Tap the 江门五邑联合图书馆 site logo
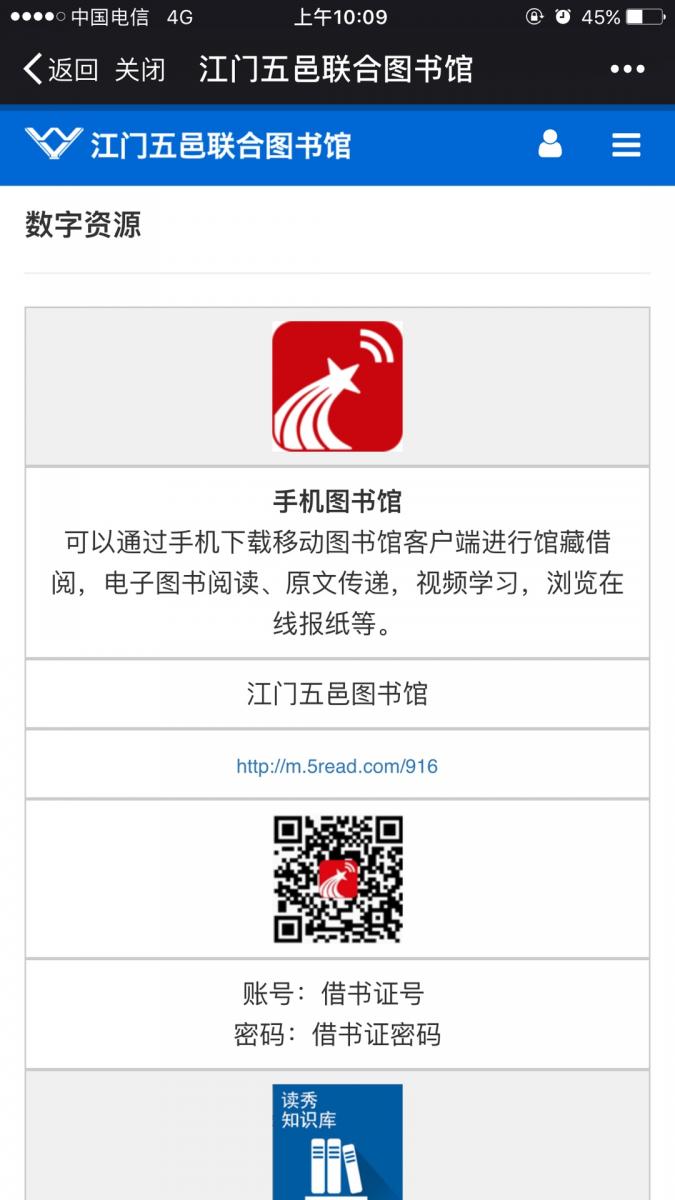 pyautogui.click(x=189, y=144)
